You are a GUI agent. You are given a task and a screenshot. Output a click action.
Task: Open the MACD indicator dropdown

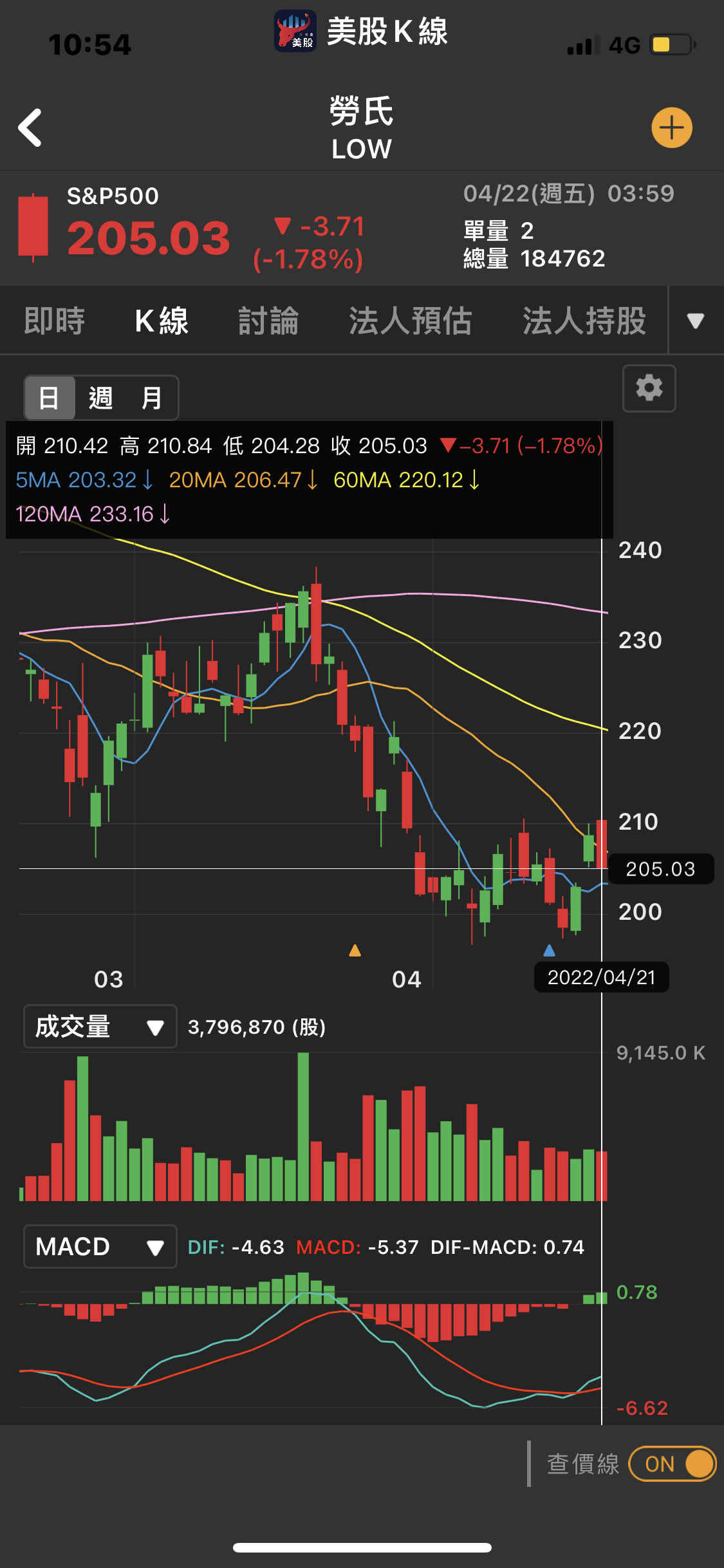pyautogui.click(x=100, y=1247)
